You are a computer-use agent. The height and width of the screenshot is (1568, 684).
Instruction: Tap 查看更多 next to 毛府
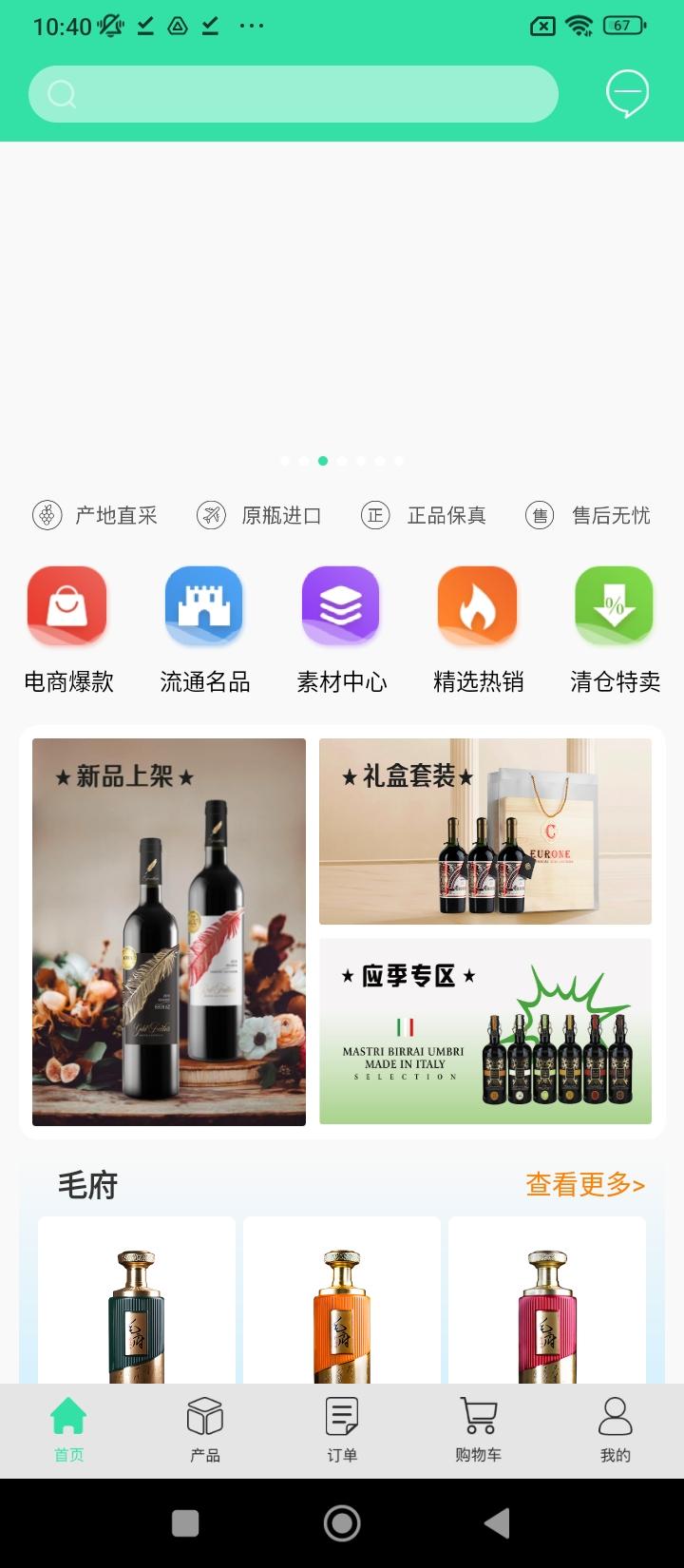click(585, 1184)
